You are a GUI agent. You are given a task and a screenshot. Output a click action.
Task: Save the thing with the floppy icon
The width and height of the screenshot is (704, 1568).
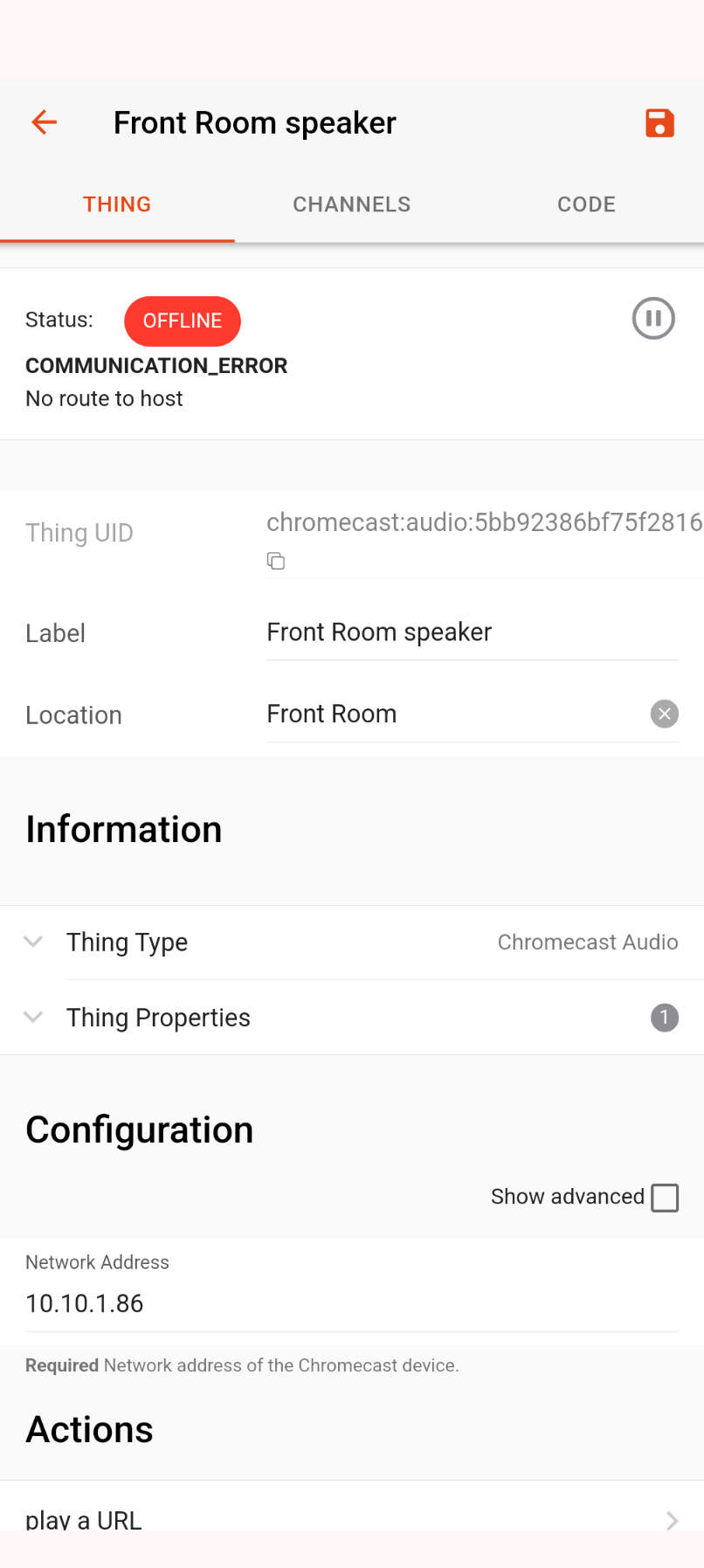tap(659, 123)
